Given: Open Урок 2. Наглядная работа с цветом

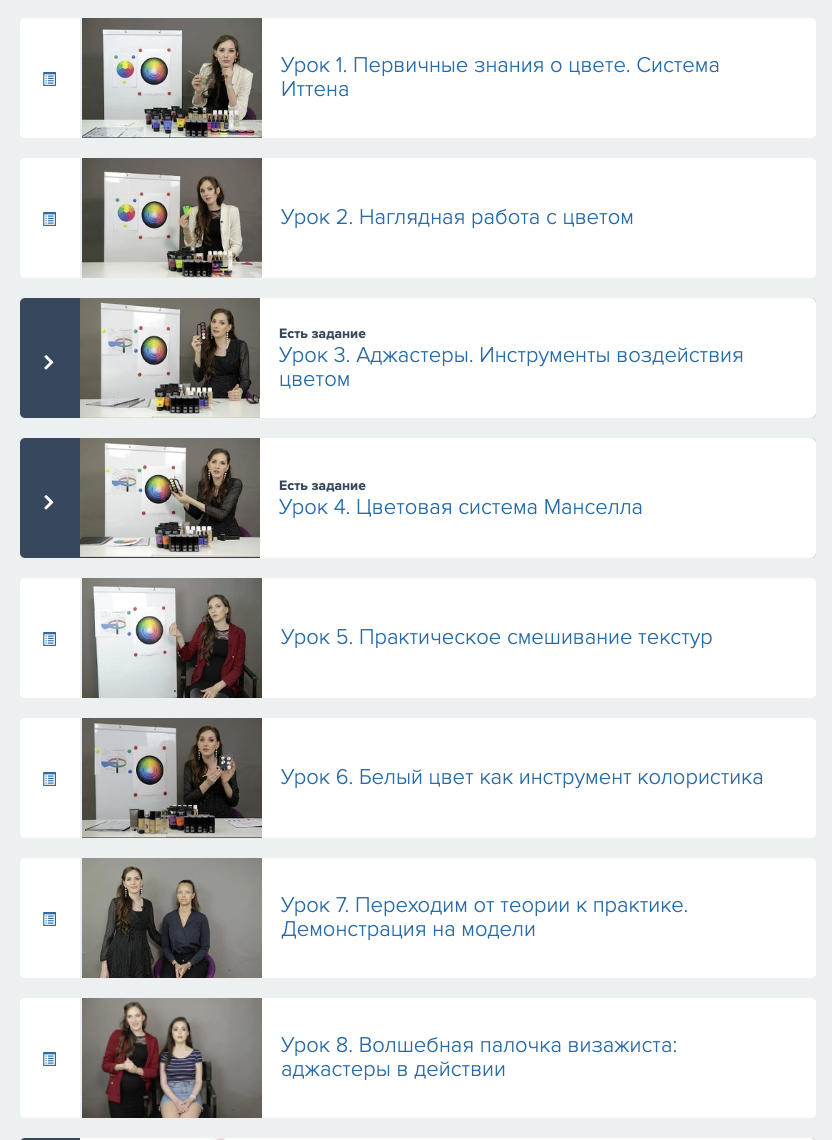Looking at the screenshot, I should [456, 218].
